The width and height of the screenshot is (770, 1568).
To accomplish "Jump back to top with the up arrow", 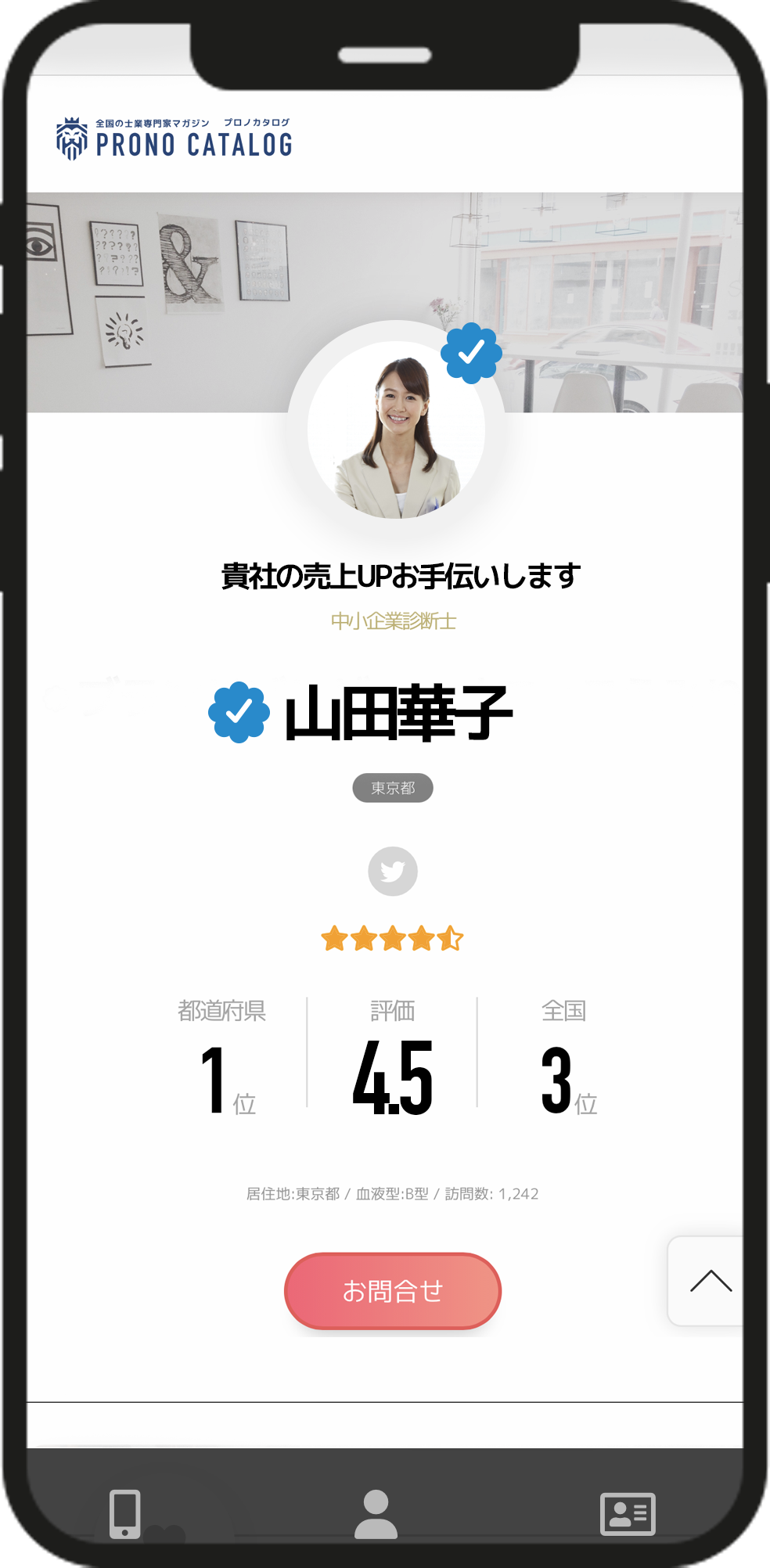I will (710, 1281).
